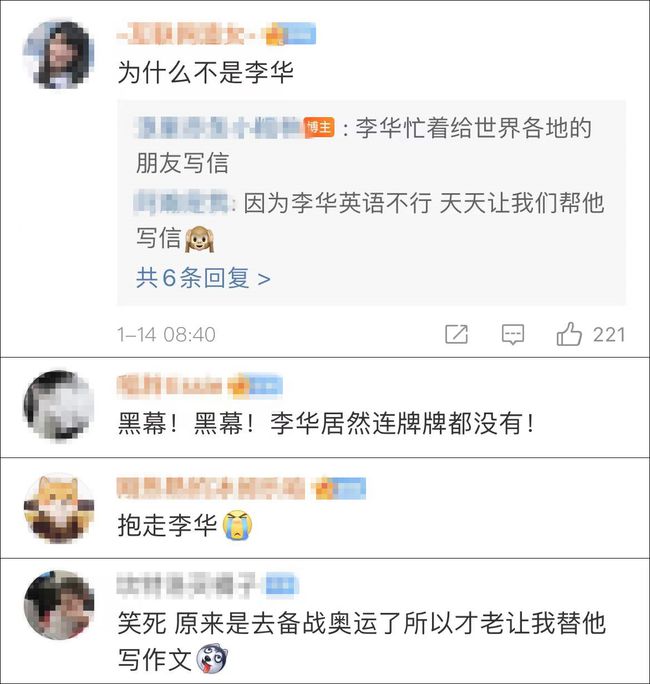Share the 为什么不是李华 comment

click(456, 334)
